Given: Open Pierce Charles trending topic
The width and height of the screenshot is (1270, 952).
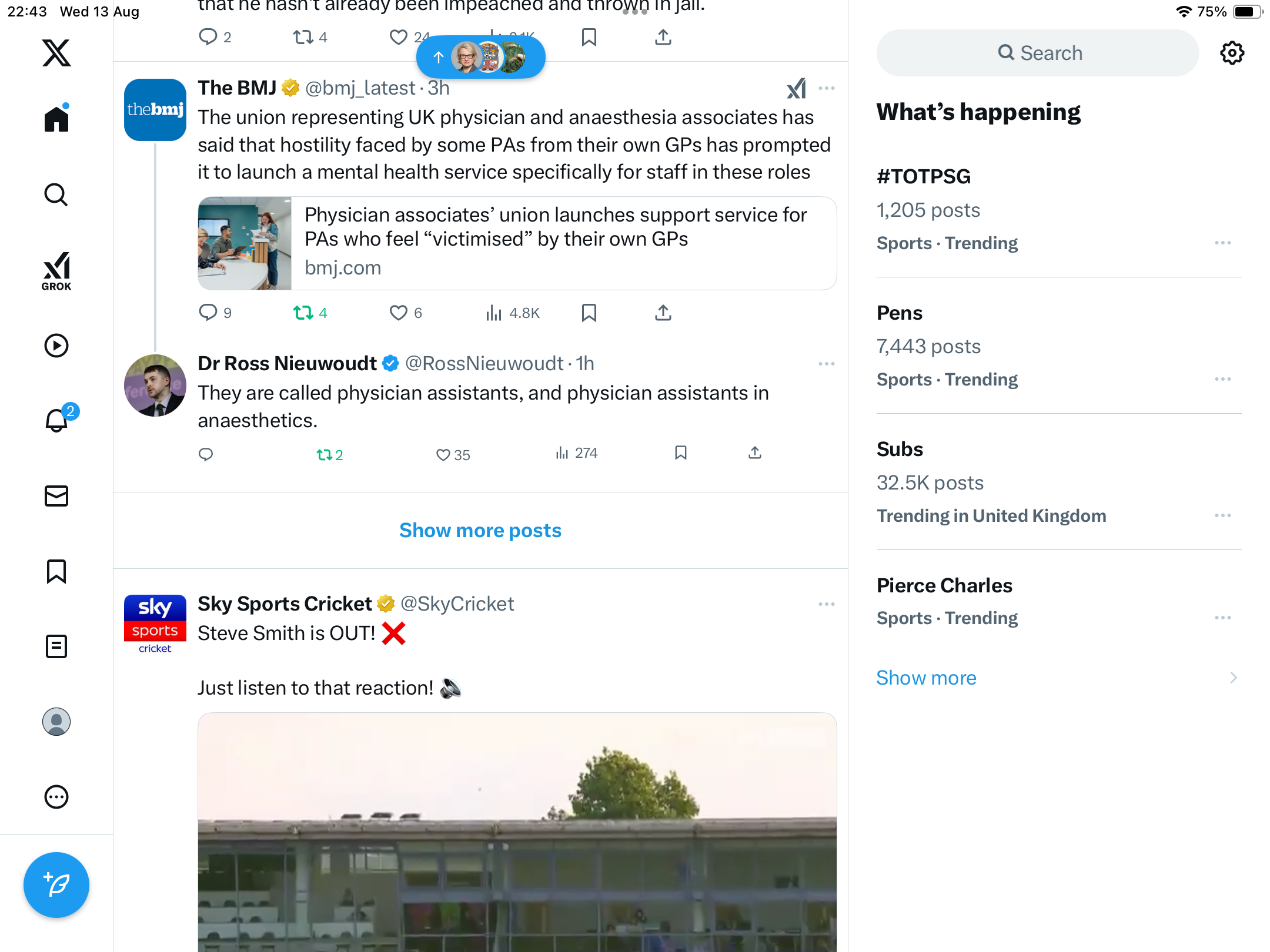Looking at the screenshot, I should pos(944,585).
